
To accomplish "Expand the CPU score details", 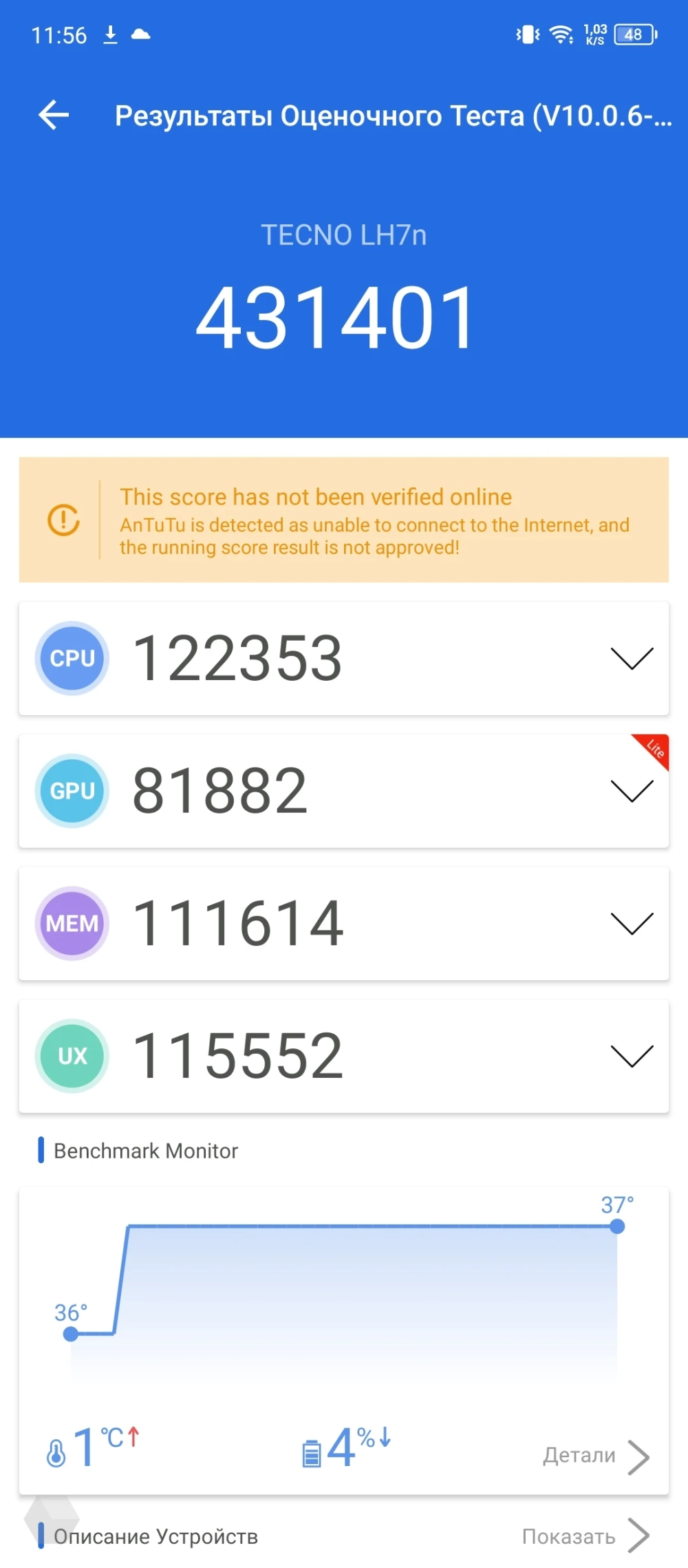I will click(x=631, y=659).
